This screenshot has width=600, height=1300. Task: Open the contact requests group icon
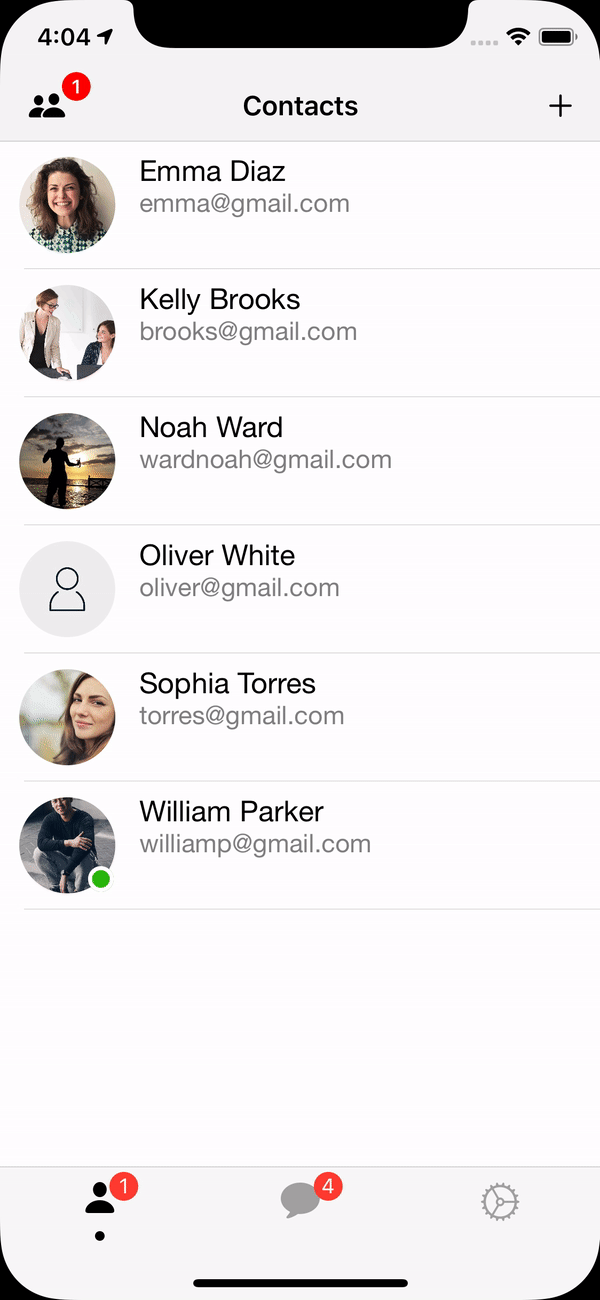(x=47, y=106)
